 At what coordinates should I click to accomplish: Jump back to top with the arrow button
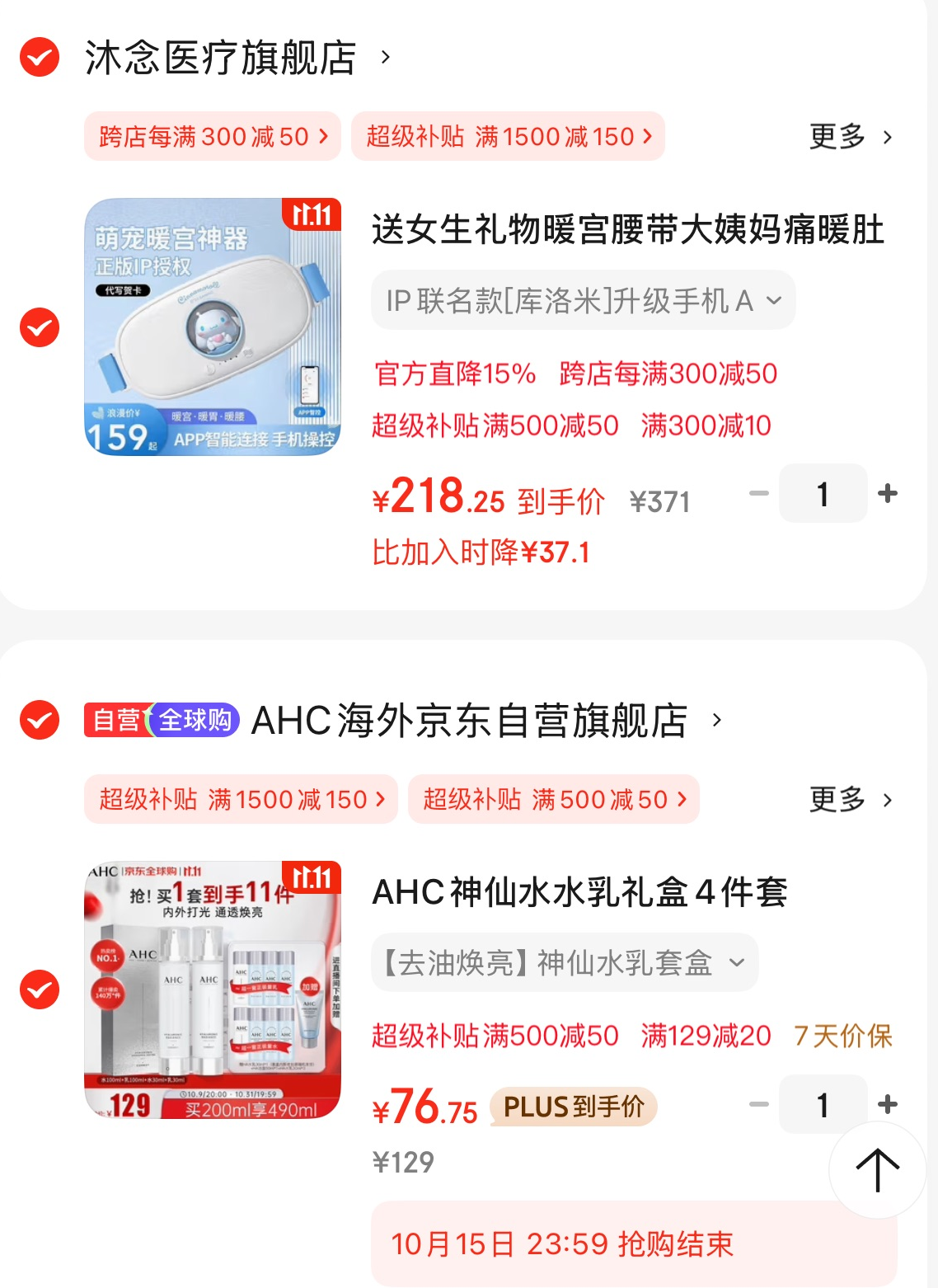tap(877, 1169)
